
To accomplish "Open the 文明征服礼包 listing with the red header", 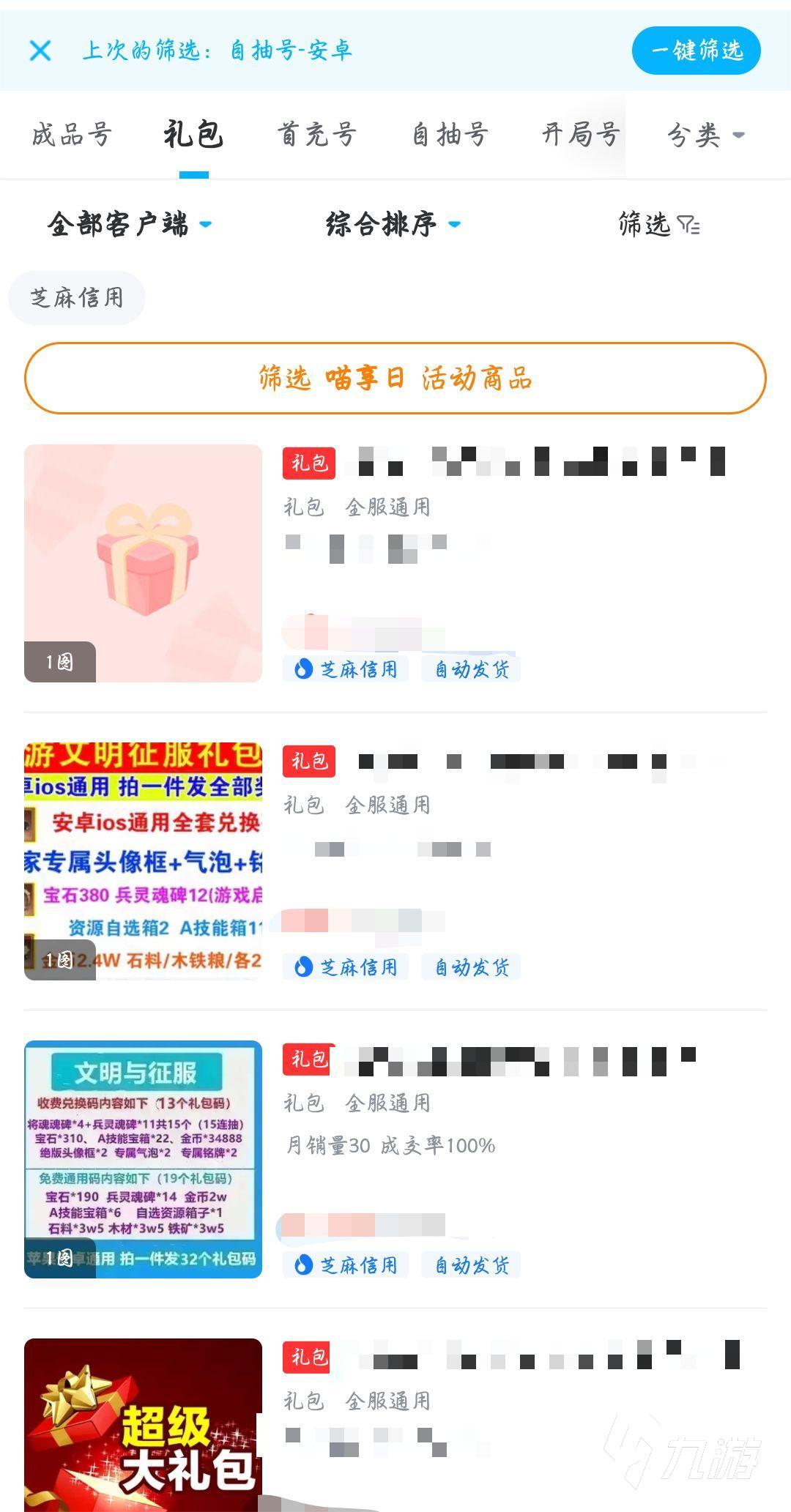I will click(x=144, y=860).
